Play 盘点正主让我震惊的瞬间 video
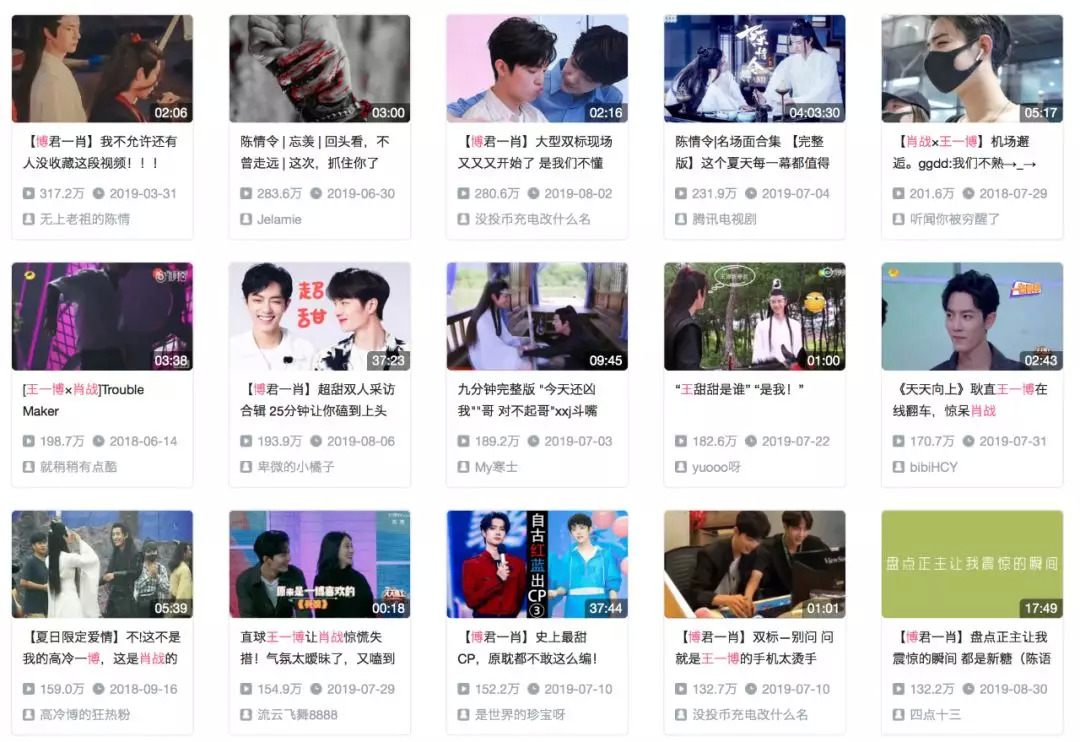1080x742 pixels. [x=972, y=565]
